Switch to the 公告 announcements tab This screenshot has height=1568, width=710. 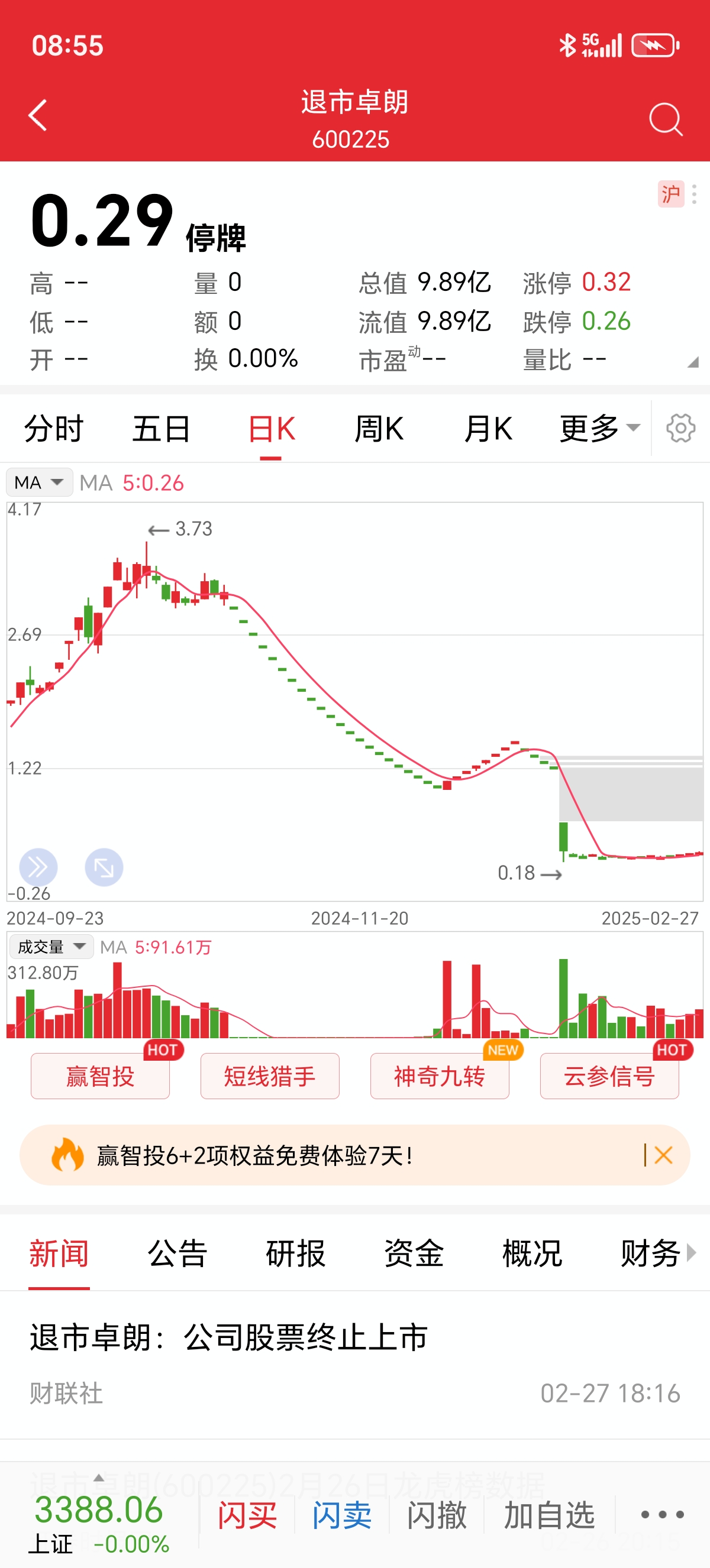pyautogui.click(x=175, y=1253)
